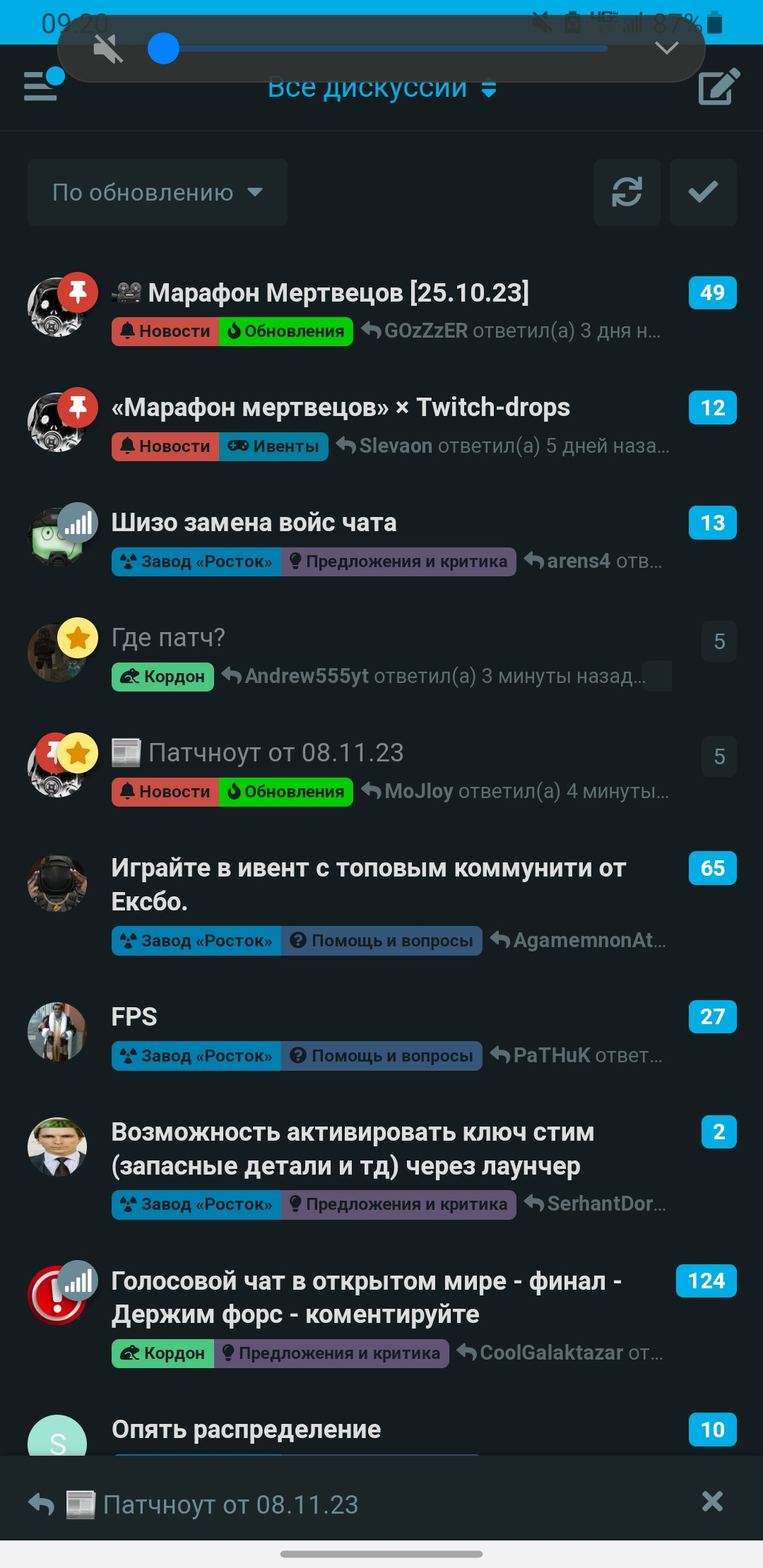Select the «Кордон» tag under «Где патч?»

tap(162, 677)
